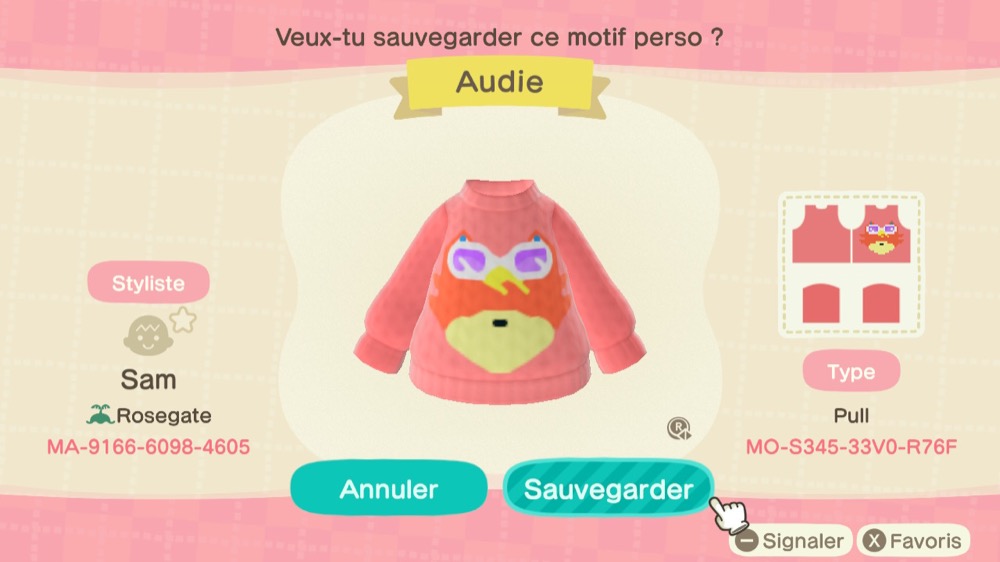Report the design with Signaler
The image size is (1000, 562).
coord(790,541)
